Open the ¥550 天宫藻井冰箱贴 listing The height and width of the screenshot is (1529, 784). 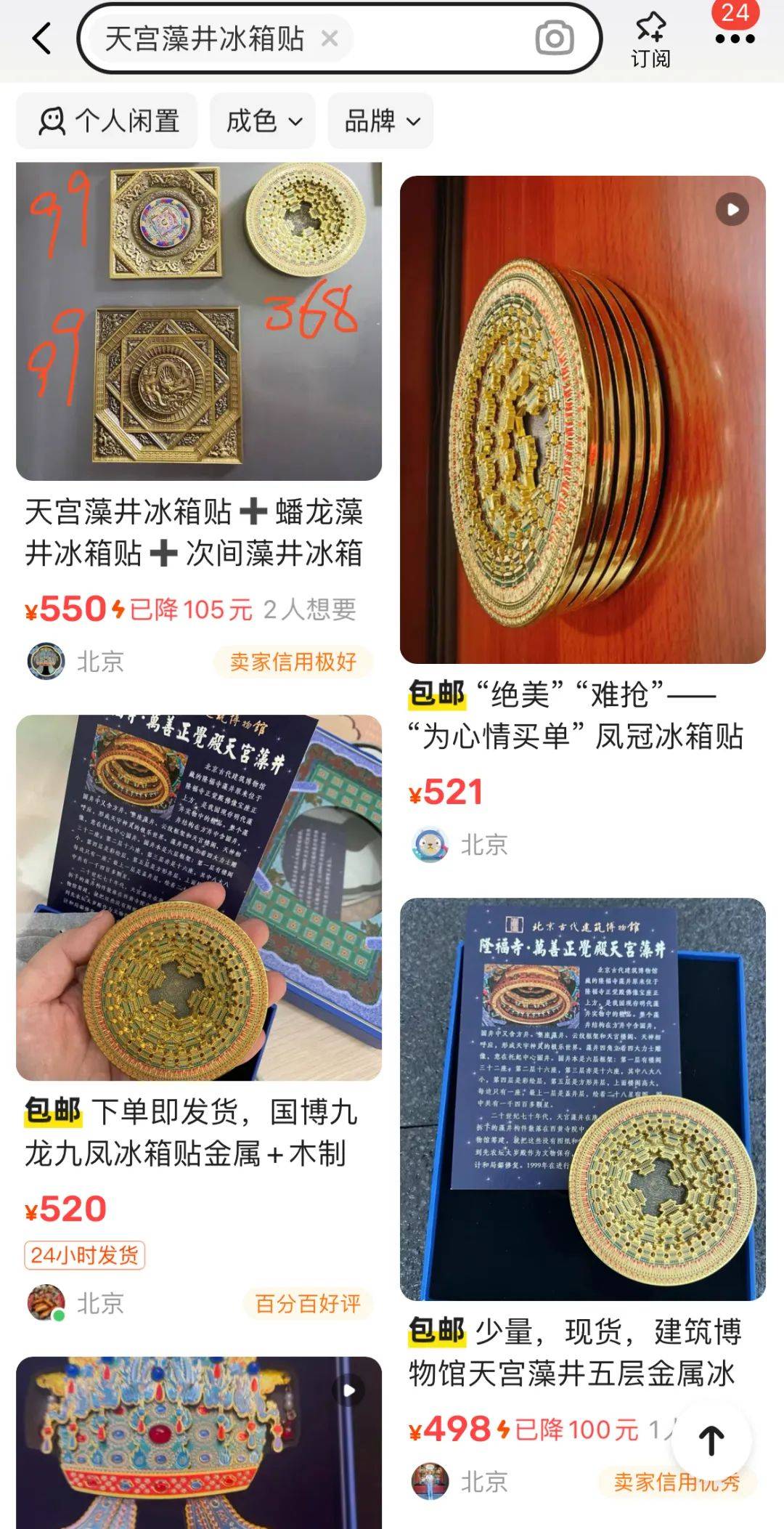(198, 532)
